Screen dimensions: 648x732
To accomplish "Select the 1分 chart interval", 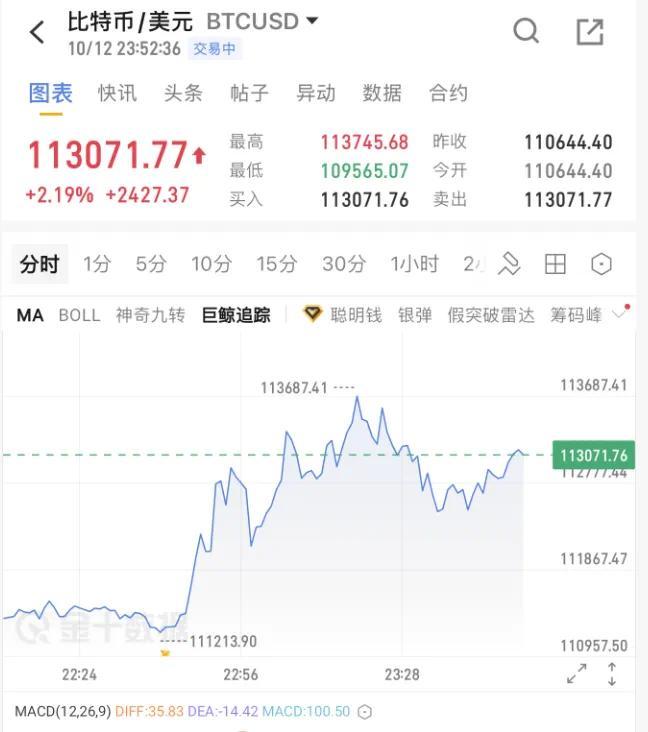I will (97, 264).
